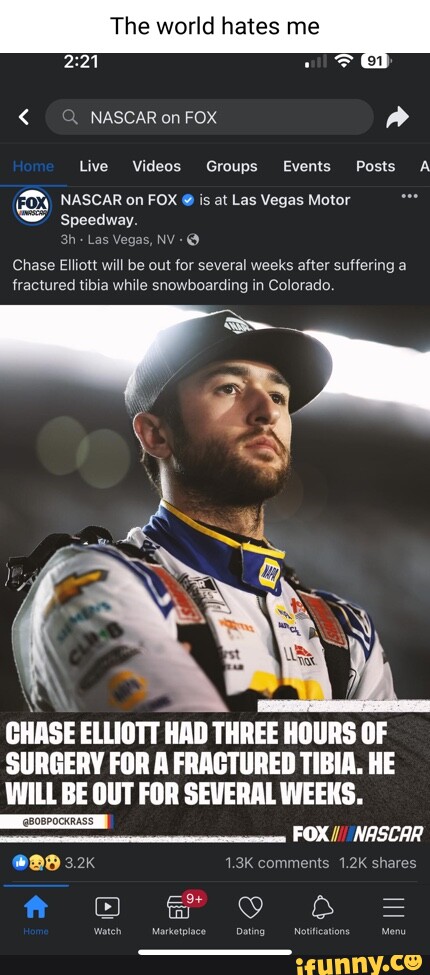Open the Posts tab
This screenshot has height=975, width=430.
pyautogui.click(x=375, y=167)
